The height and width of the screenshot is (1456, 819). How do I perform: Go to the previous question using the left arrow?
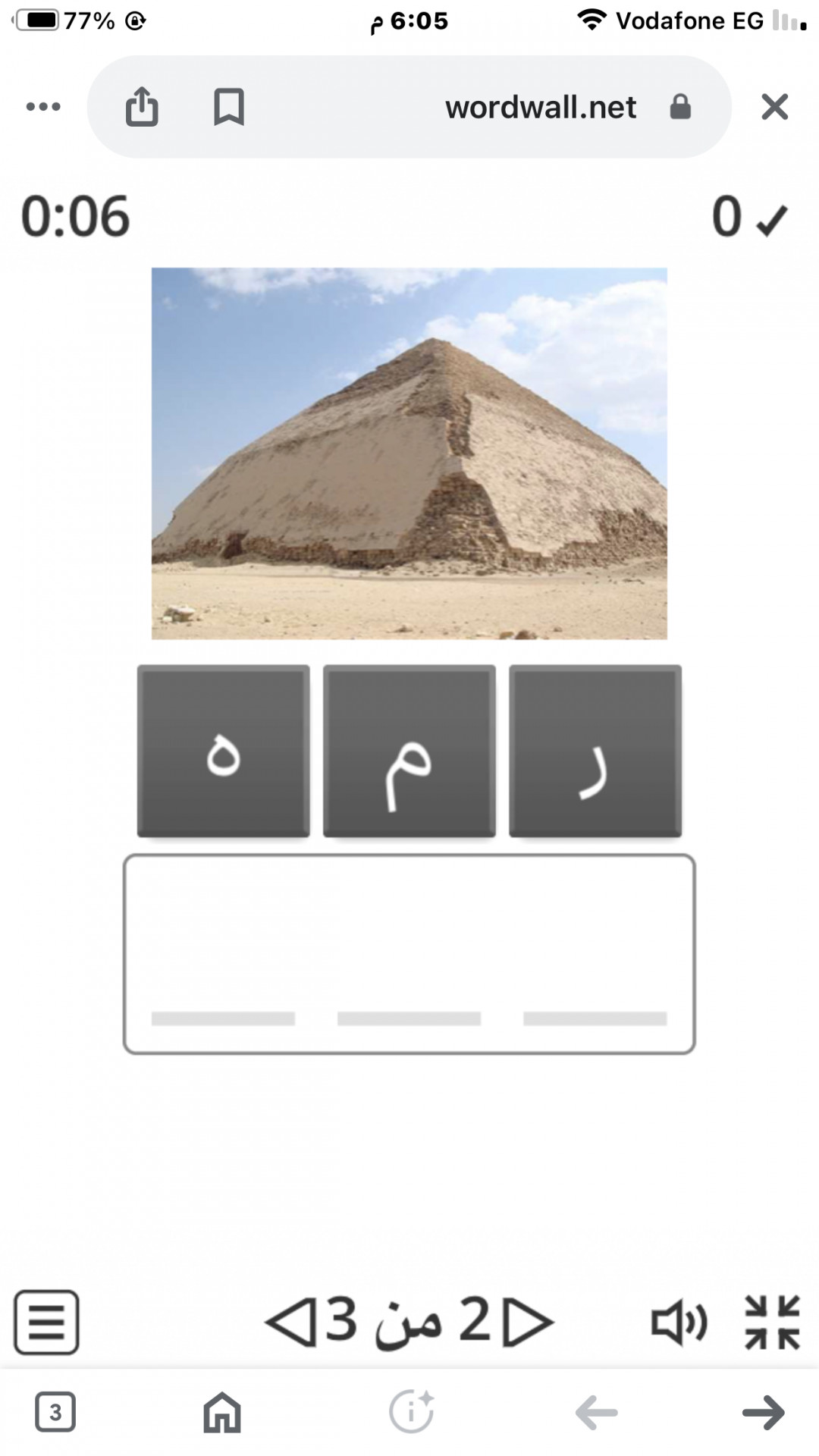click(291, 1322)
